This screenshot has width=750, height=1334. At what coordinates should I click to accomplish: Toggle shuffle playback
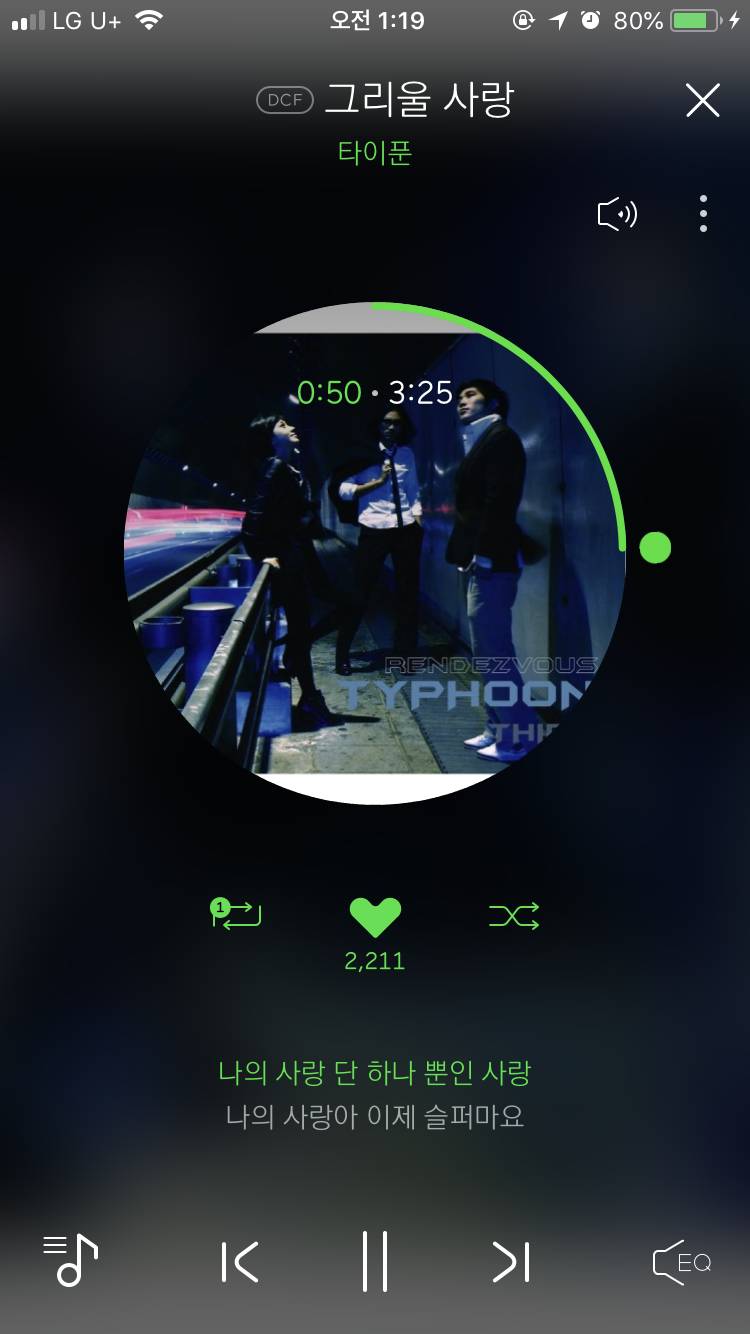[514, 915]
